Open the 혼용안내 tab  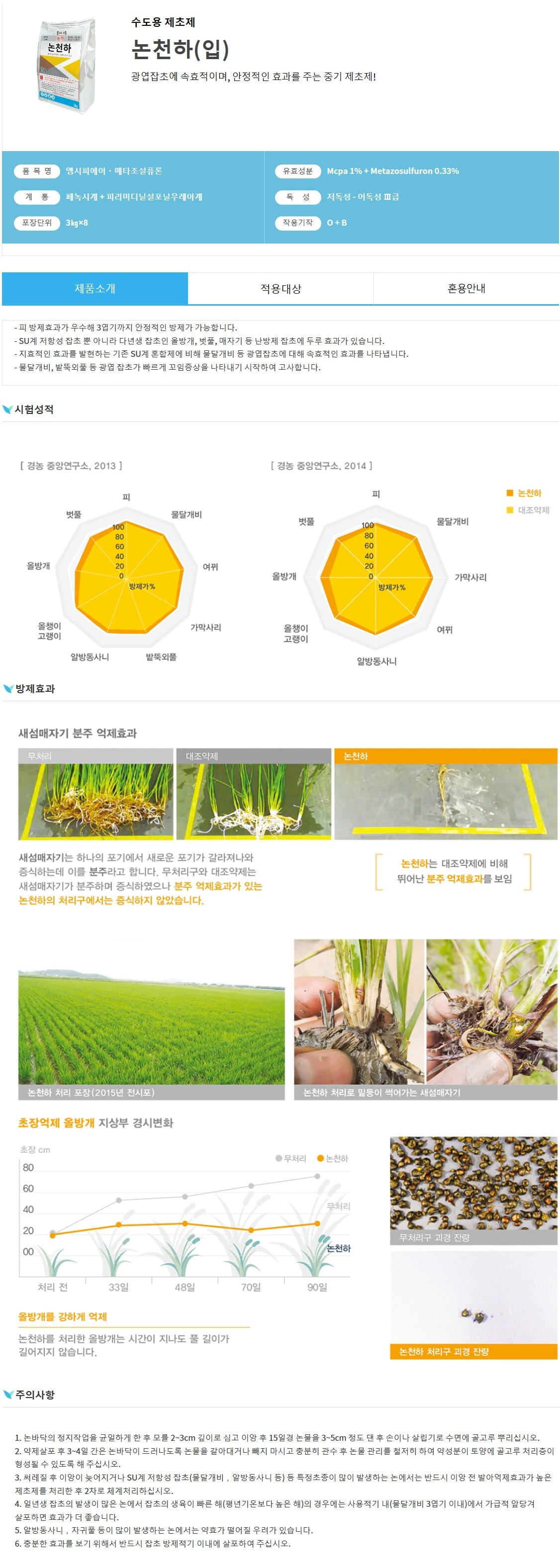(x=466, y=289)
